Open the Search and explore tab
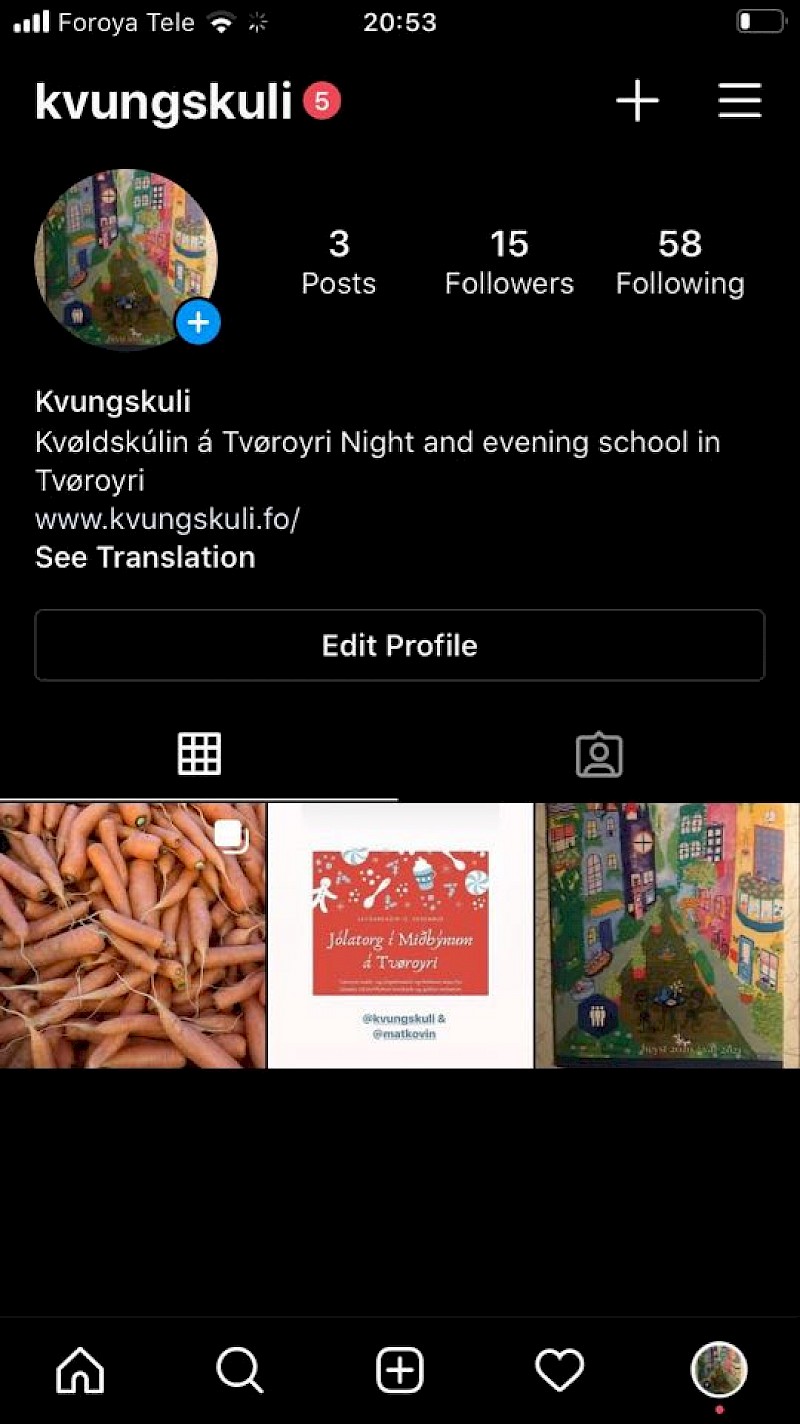 [240, 1370]
